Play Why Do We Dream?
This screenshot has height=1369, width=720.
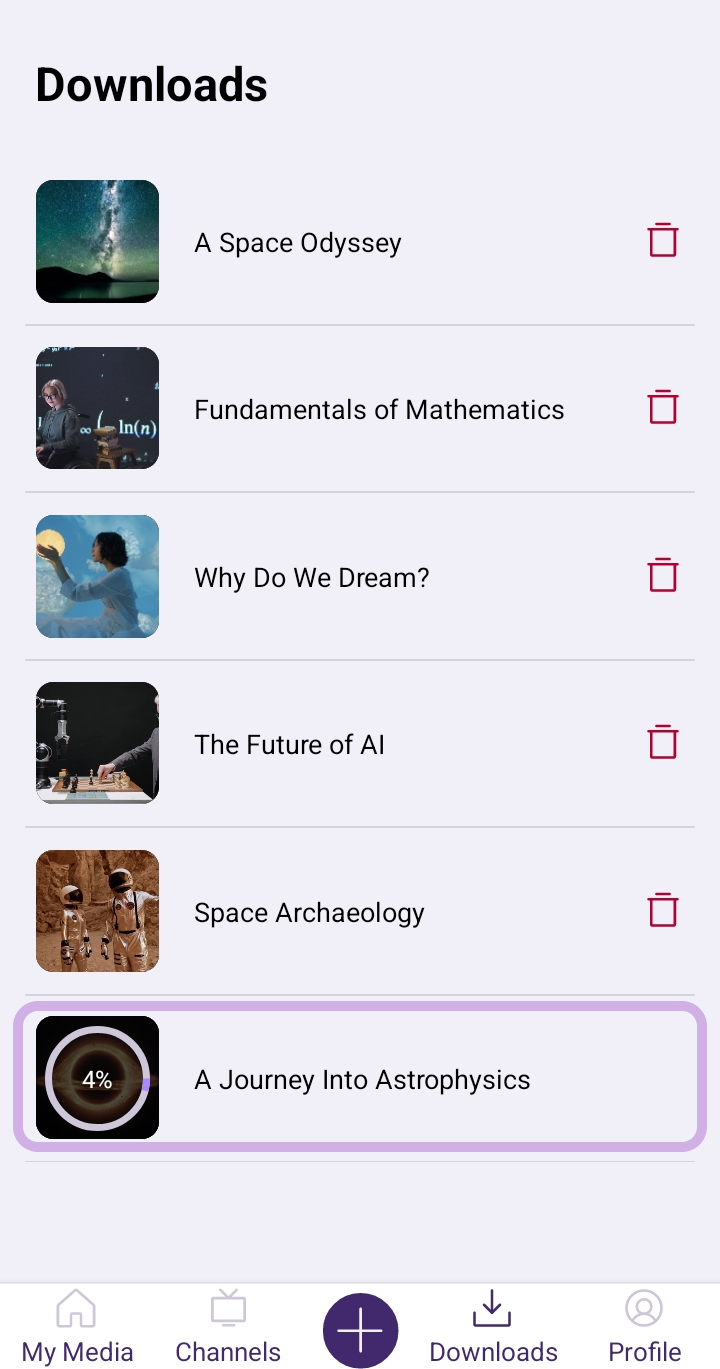tap(311, 578)
